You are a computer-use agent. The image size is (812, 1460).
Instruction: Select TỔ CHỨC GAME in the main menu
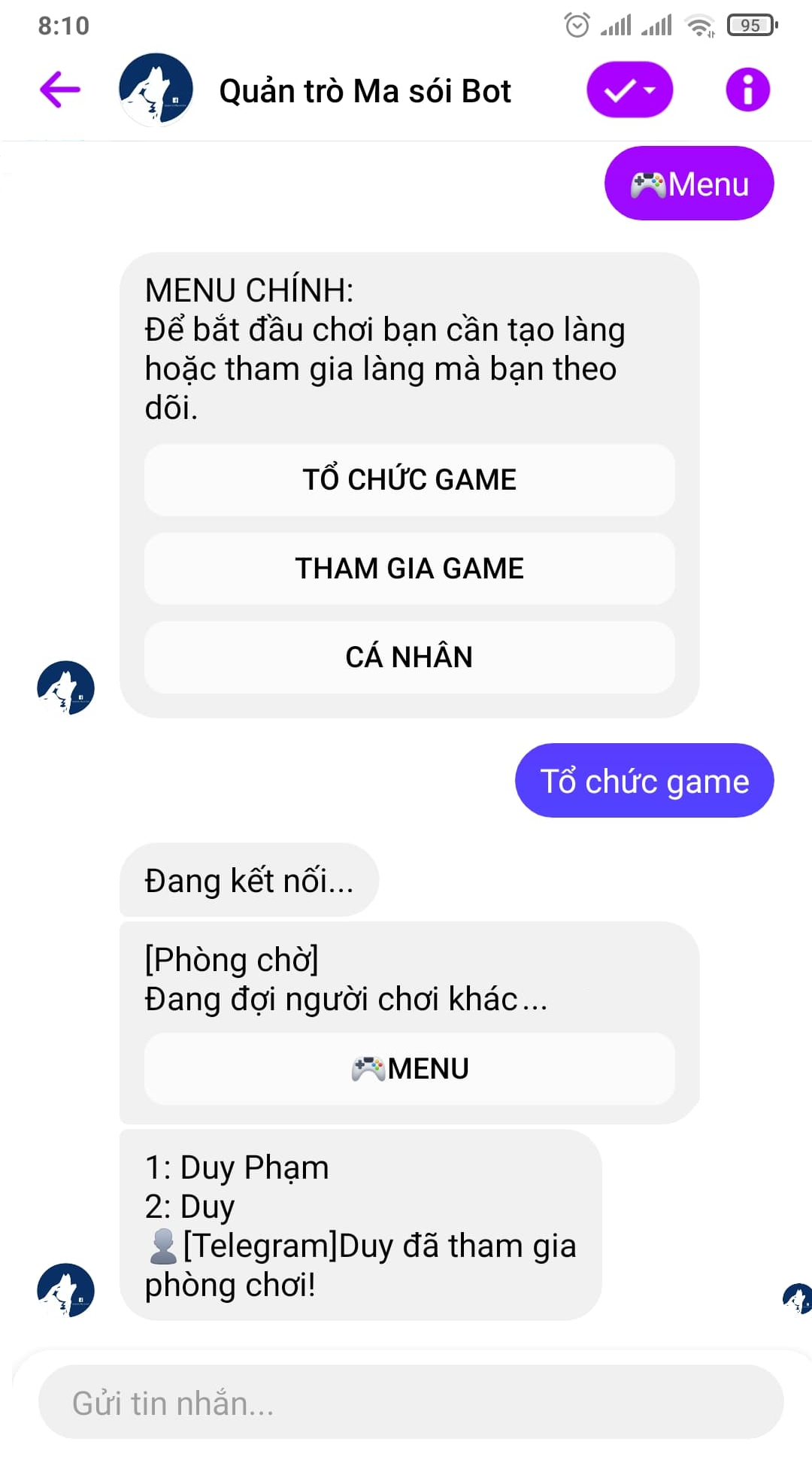pyautogui.click(x=409, y=480)
